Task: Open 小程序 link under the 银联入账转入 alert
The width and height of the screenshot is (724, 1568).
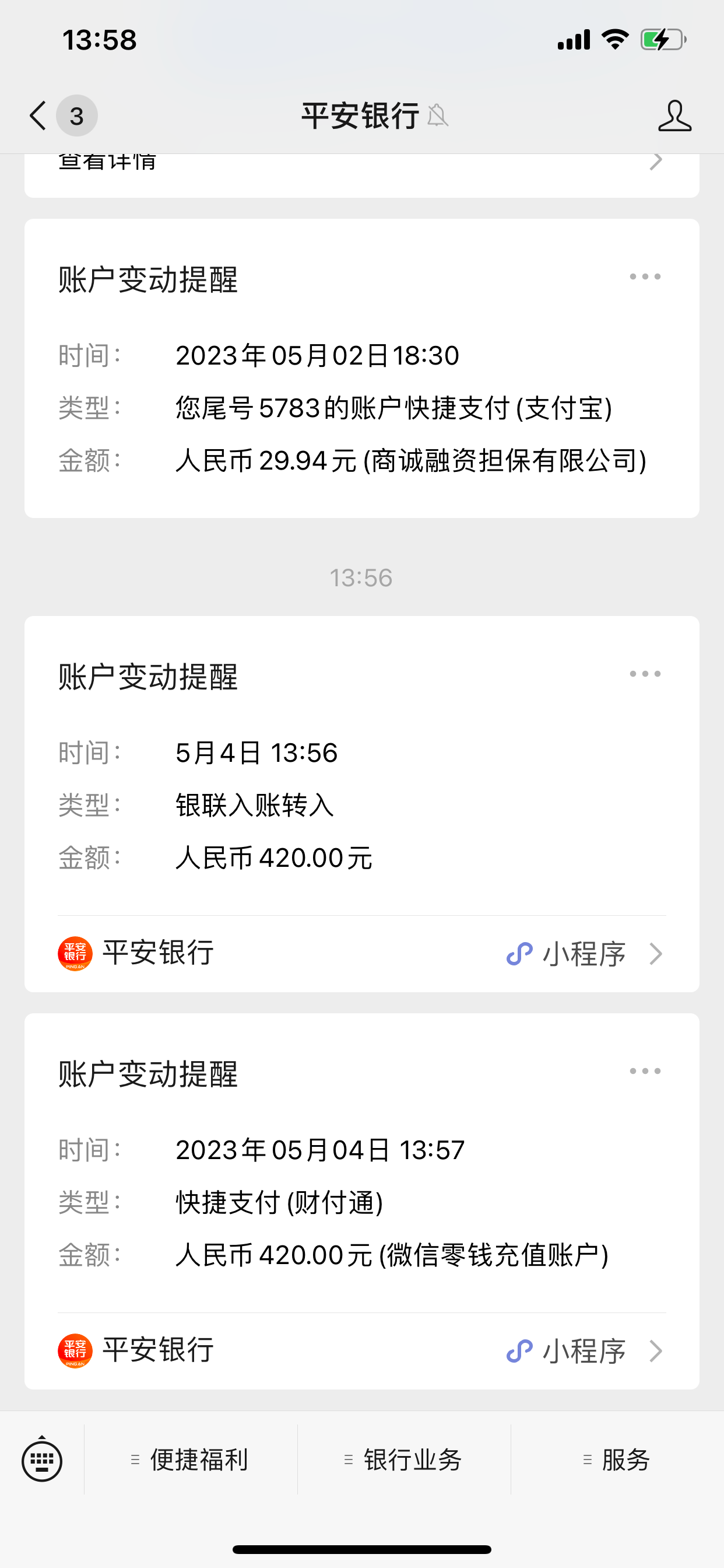Action: 583,954
